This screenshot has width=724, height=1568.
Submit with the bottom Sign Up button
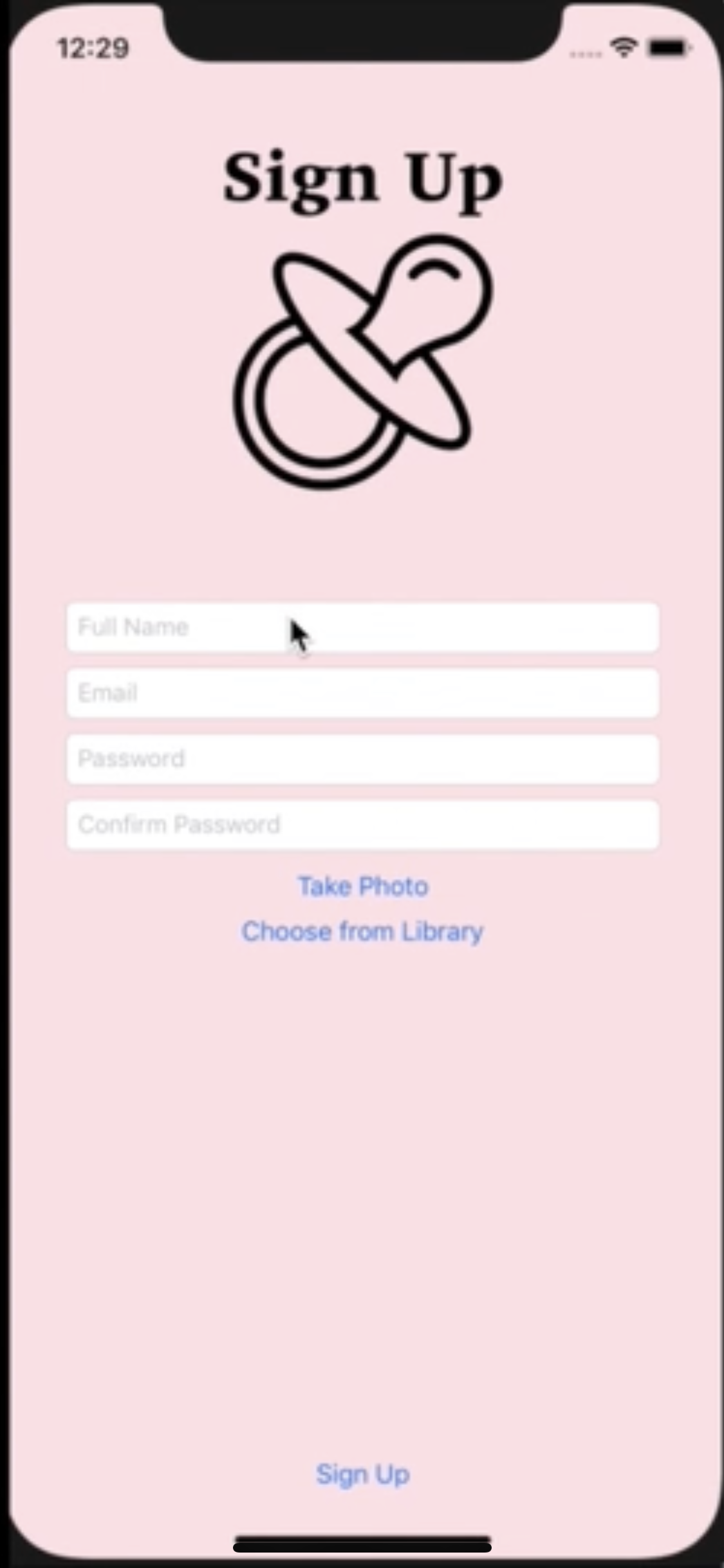coord(362,1474)
